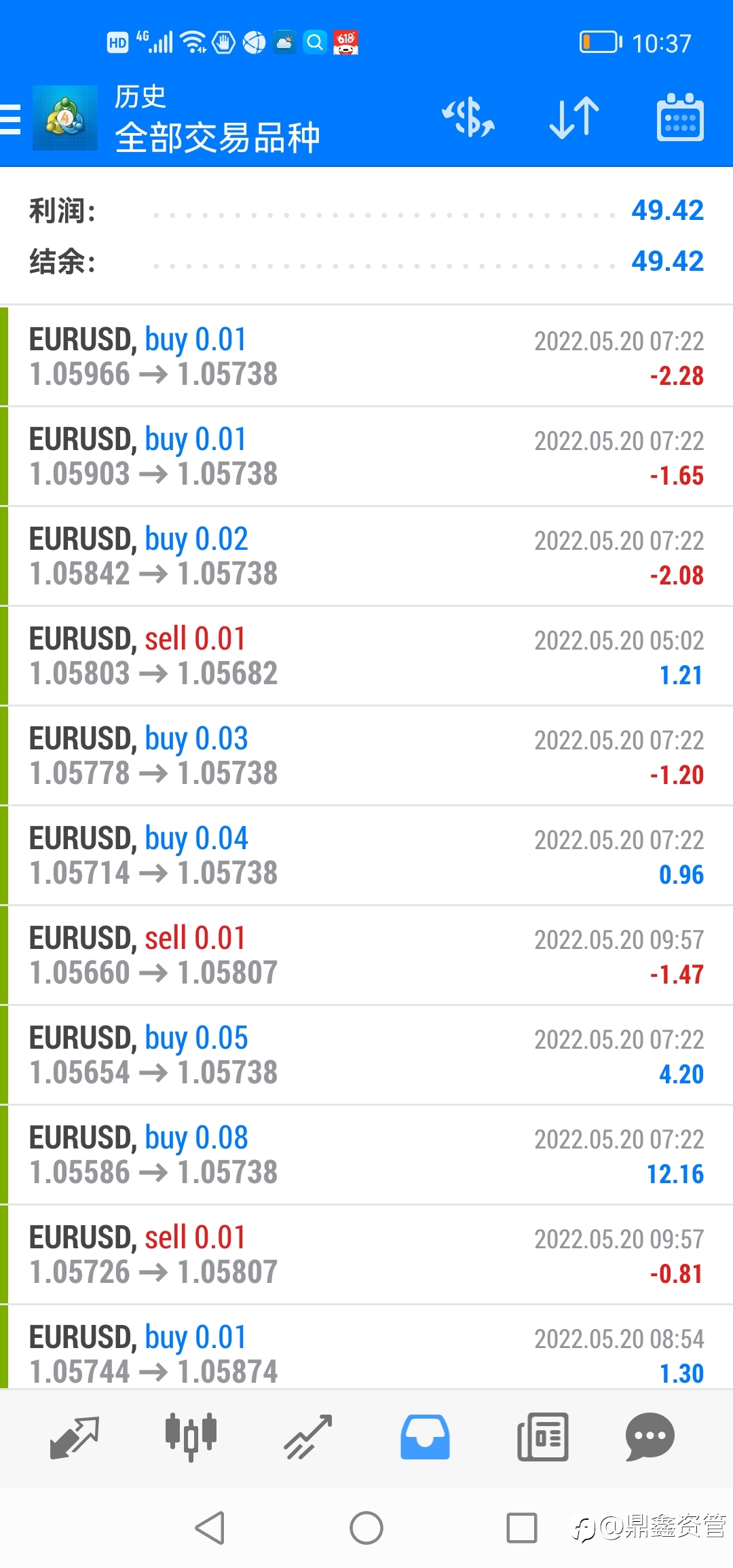Switch to the Chat messages tab

tap(650, 1437)
